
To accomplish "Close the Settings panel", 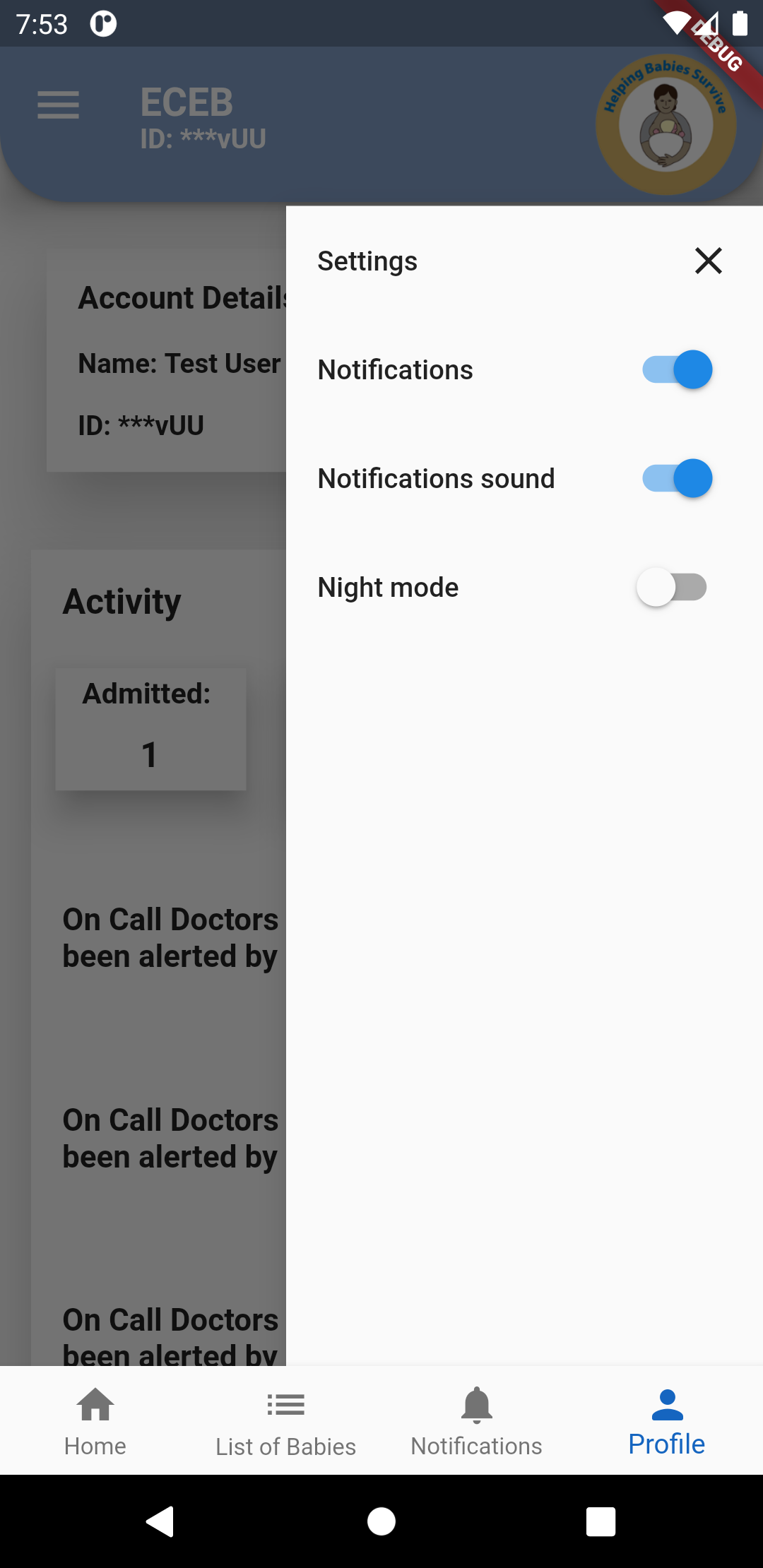I will point(708,261).
